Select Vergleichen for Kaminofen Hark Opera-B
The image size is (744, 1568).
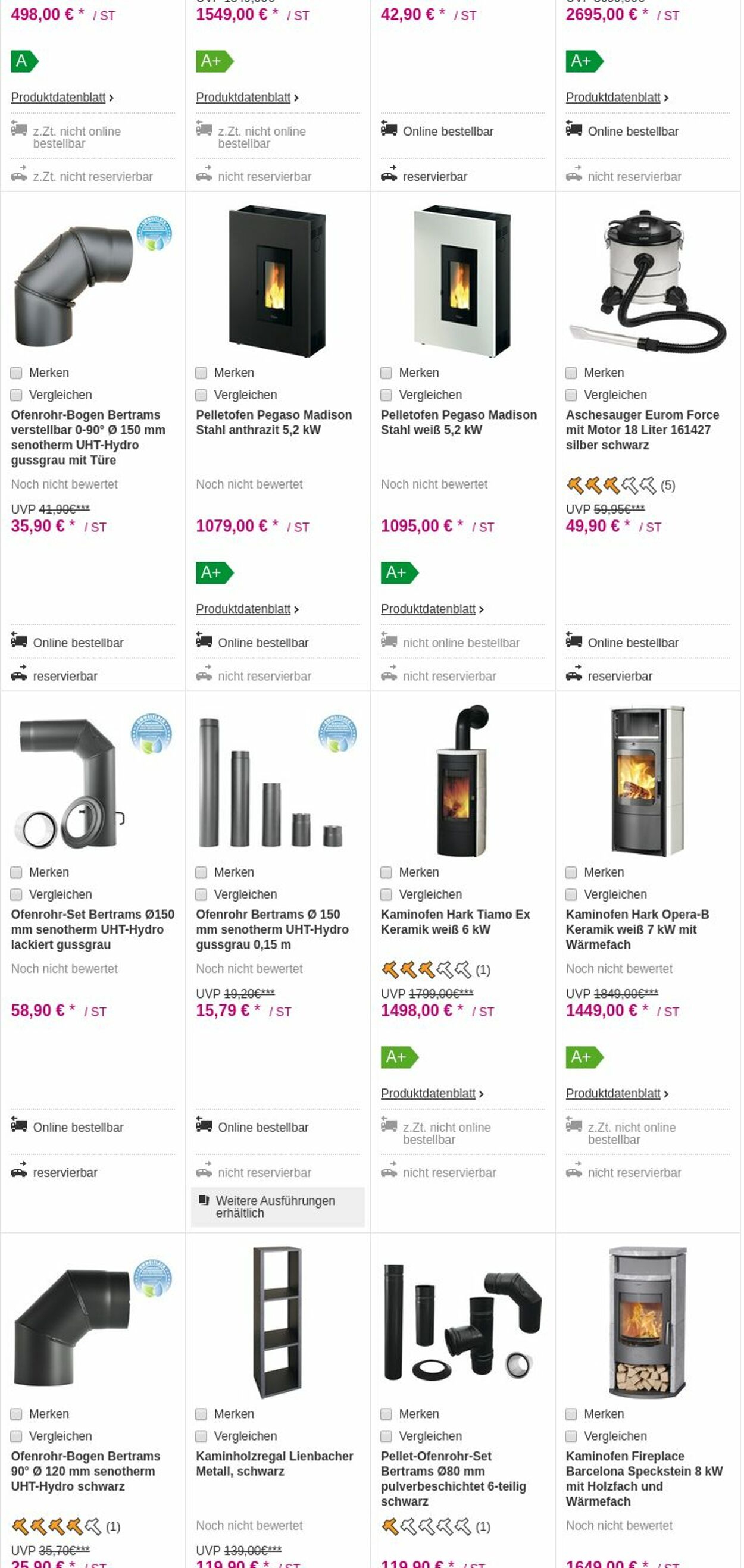coord(572,895)
